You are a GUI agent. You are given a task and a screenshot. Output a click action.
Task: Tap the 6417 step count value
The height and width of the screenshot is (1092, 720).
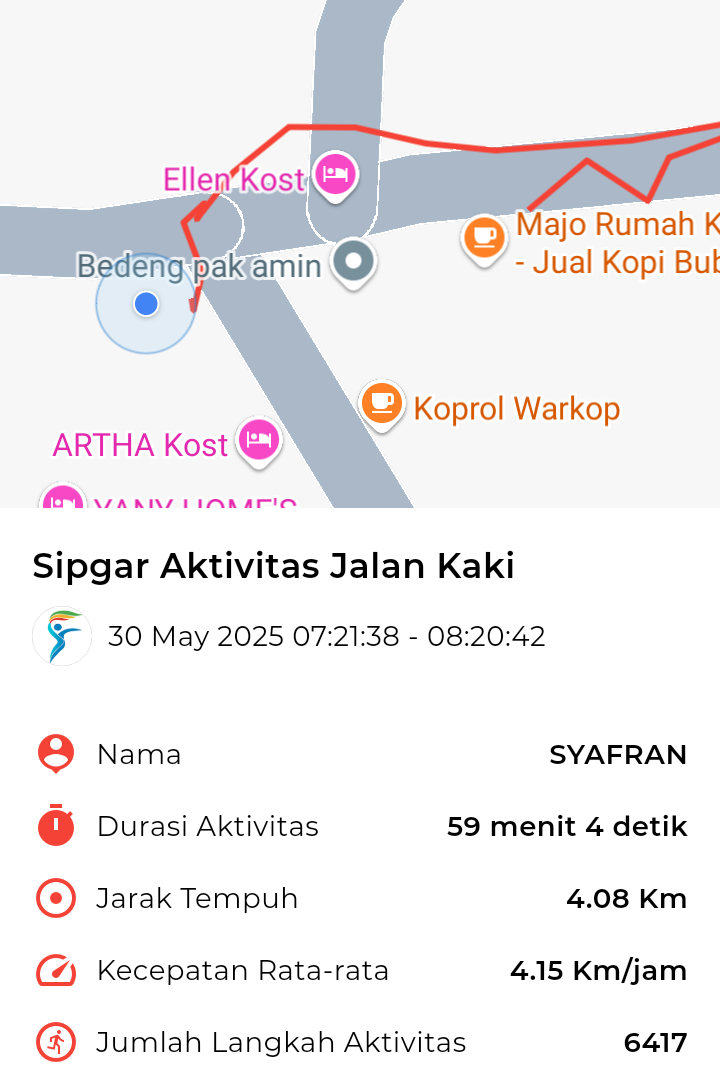tap(656, 1042)
